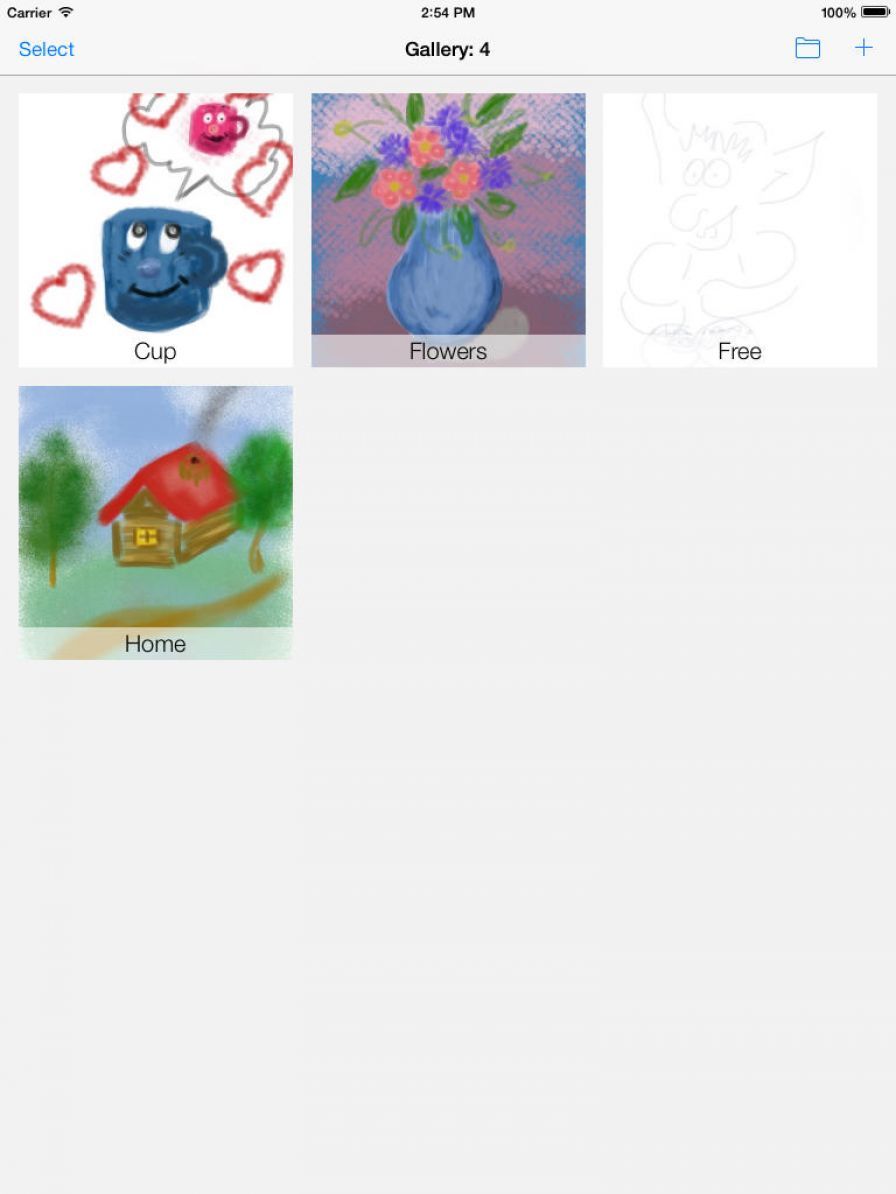Open the Free sketch

740,230
